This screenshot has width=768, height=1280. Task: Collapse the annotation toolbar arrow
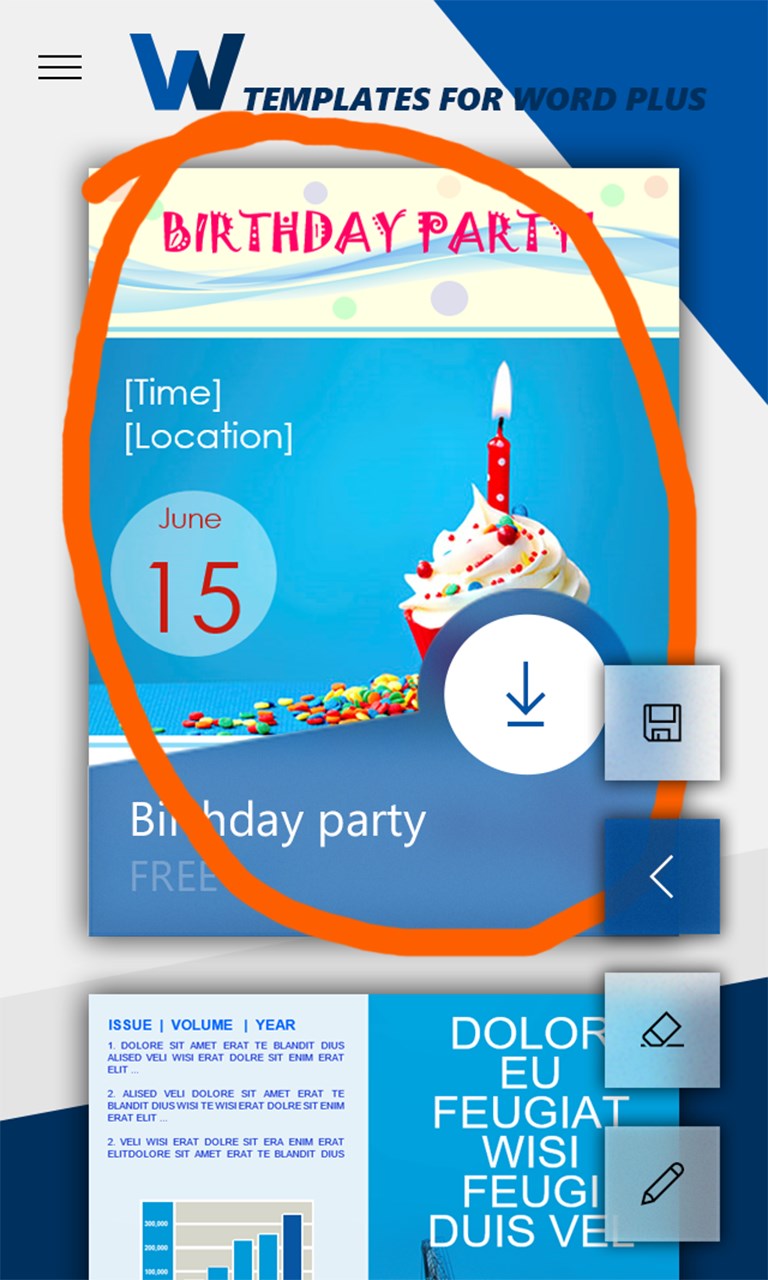pyautogui.click(x=662, y=877)
